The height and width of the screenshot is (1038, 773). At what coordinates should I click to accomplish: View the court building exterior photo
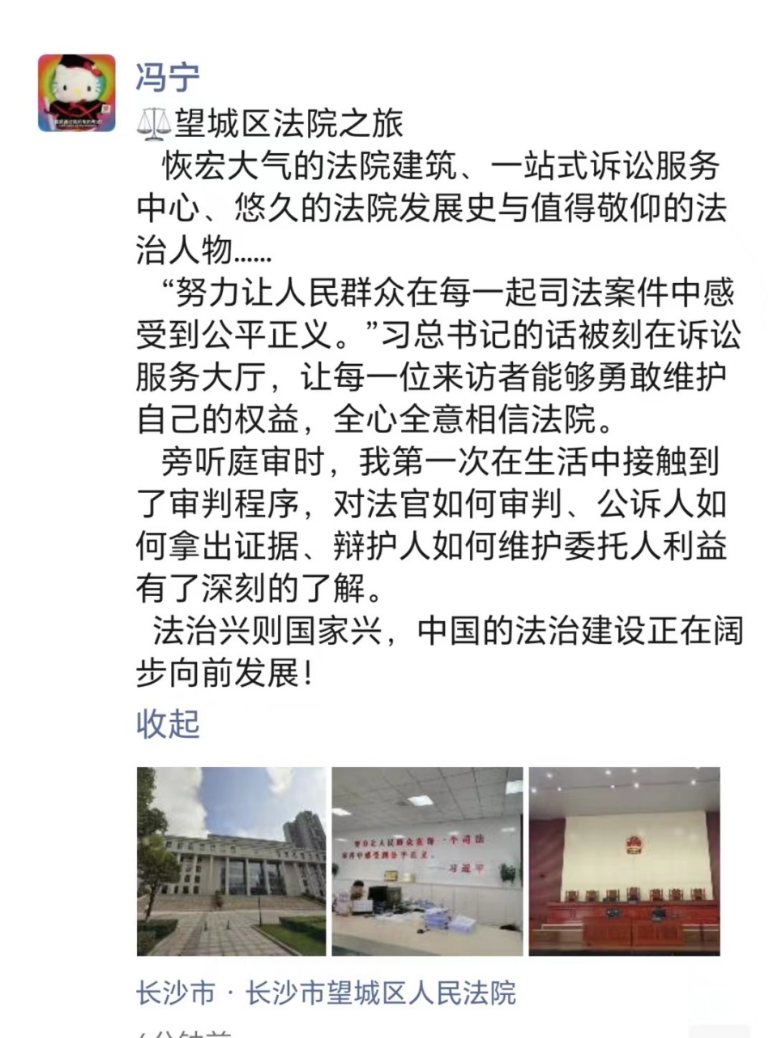pyautogui.click(x=231, y=861)
